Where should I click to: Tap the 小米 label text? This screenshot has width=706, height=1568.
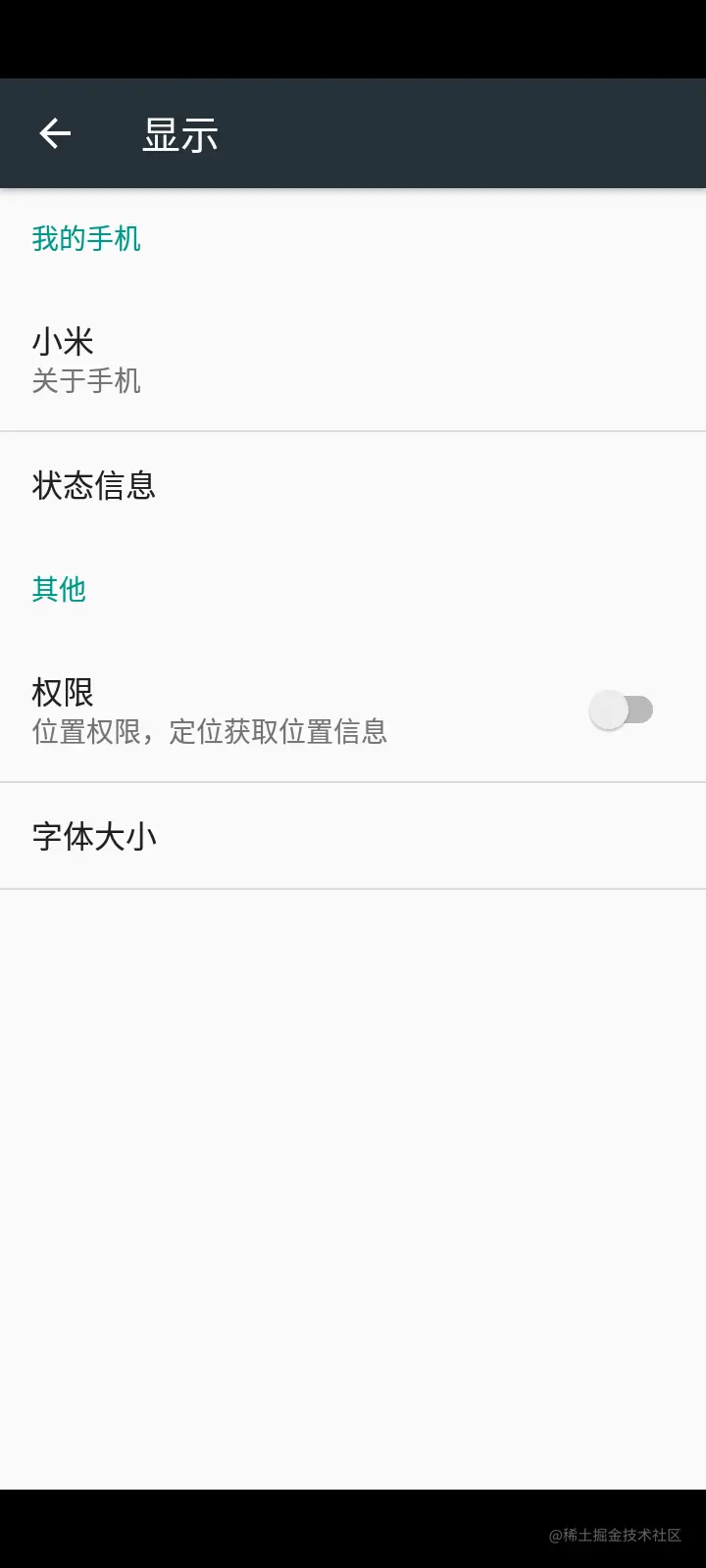pos(62,341)
